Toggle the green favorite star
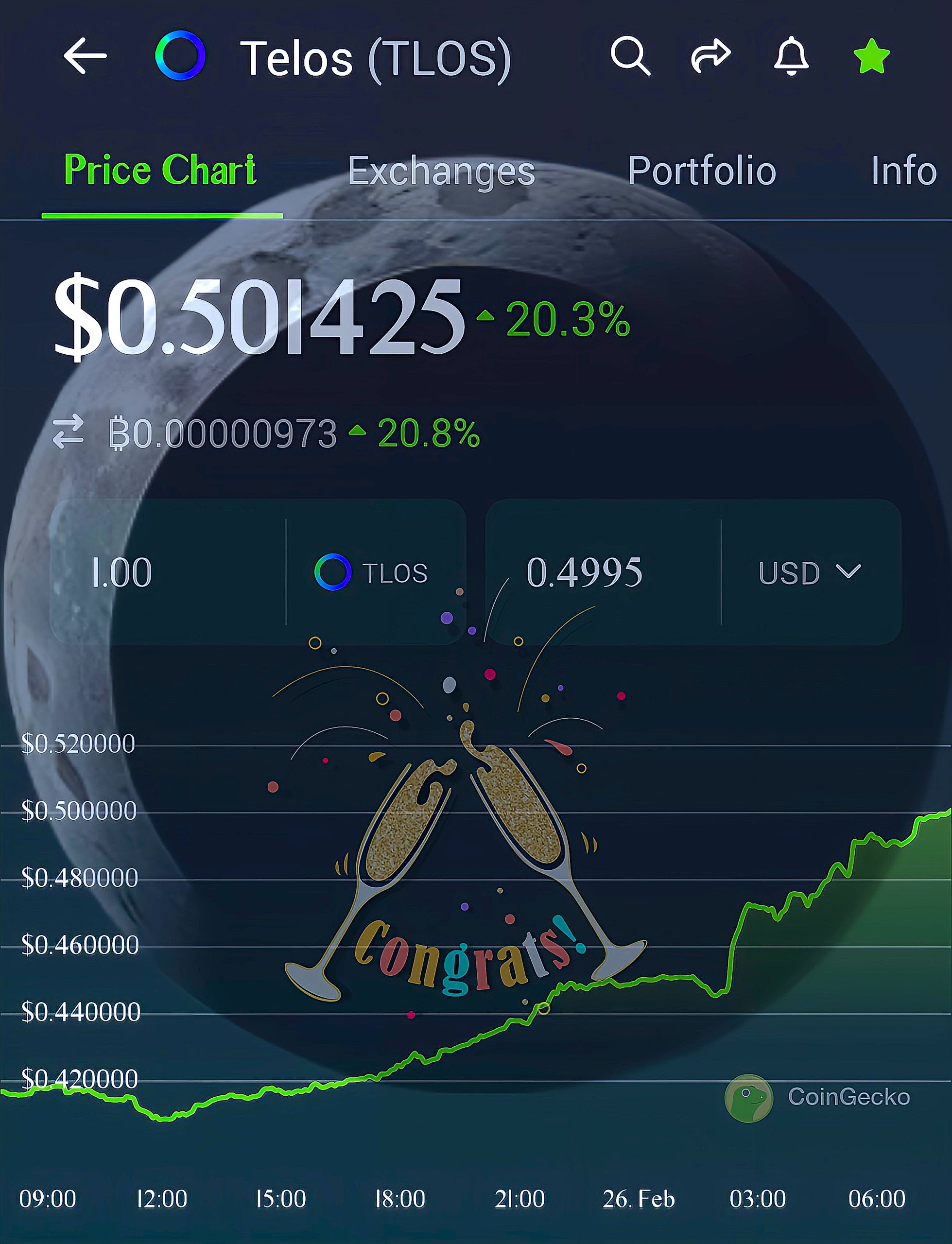Screen dimensions: 952x1244 point(871,56)
